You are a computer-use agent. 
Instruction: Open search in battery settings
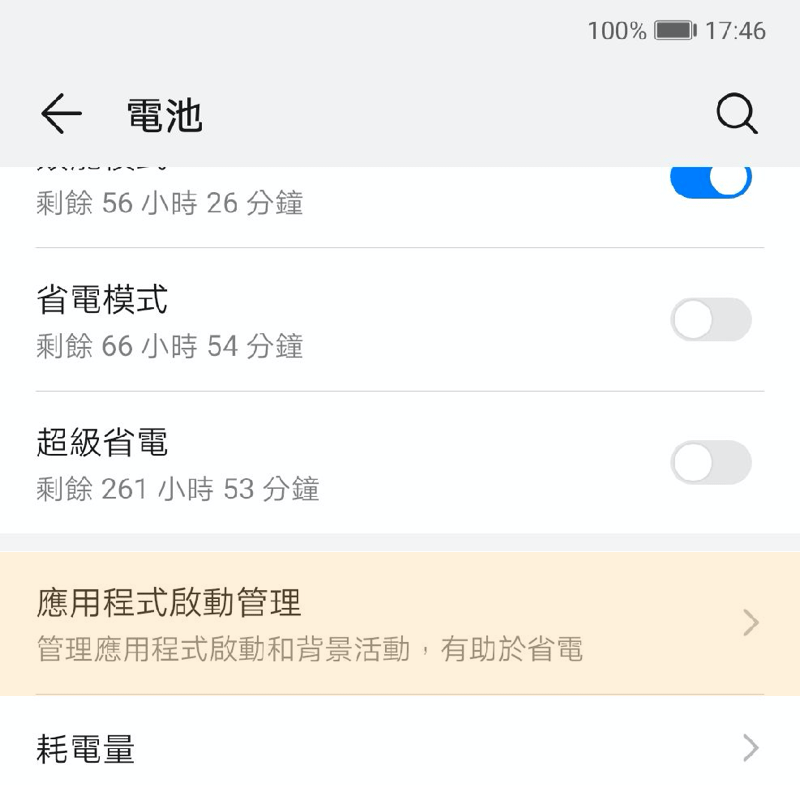pyautogui.click(x=737, y=115)
